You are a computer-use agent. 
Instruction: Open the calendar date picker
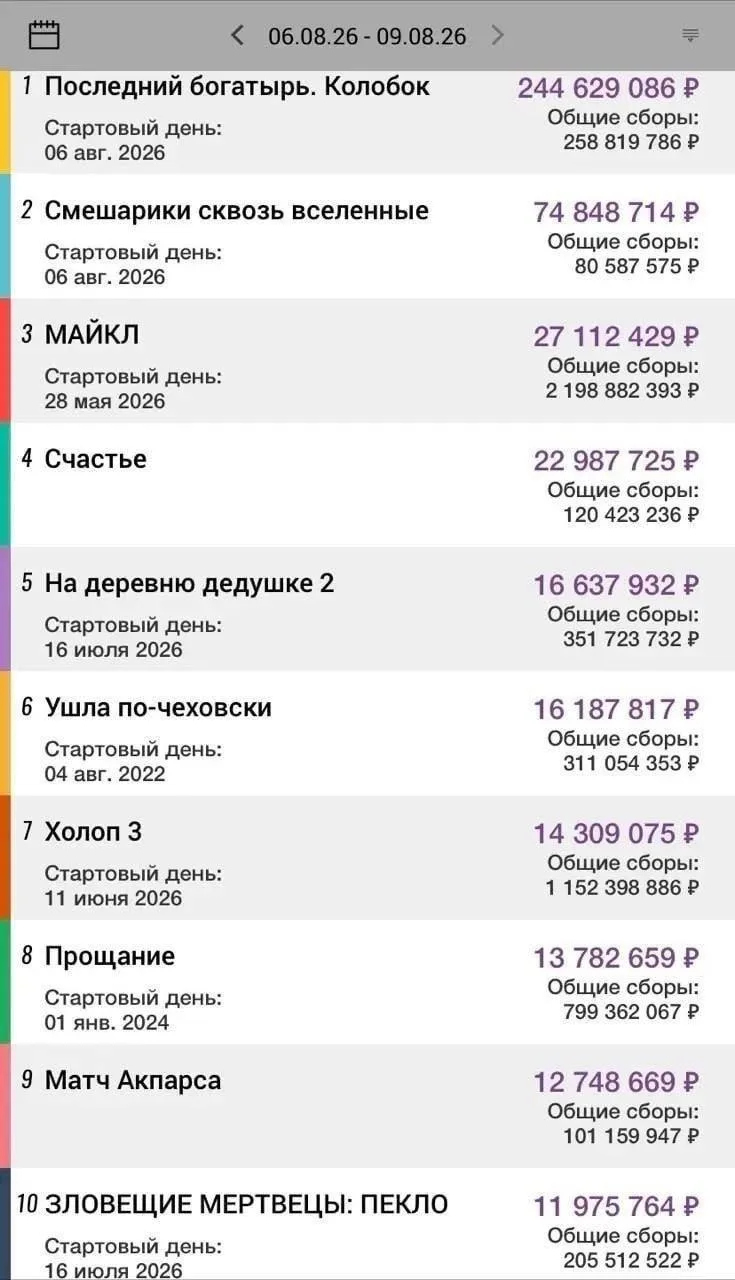click(44, 35)
